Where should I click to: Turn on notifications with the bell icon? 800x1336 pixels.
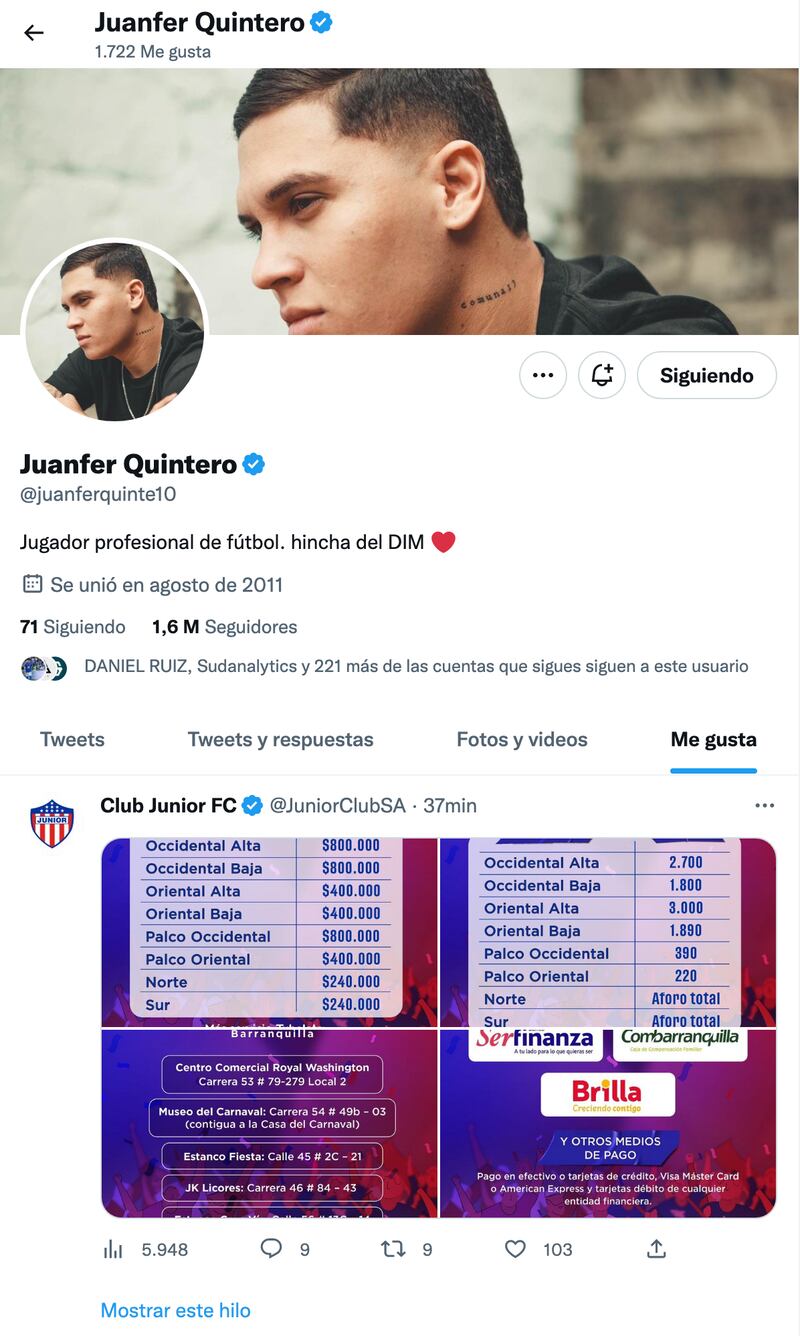pyautogui.click(x=602, y=376)
